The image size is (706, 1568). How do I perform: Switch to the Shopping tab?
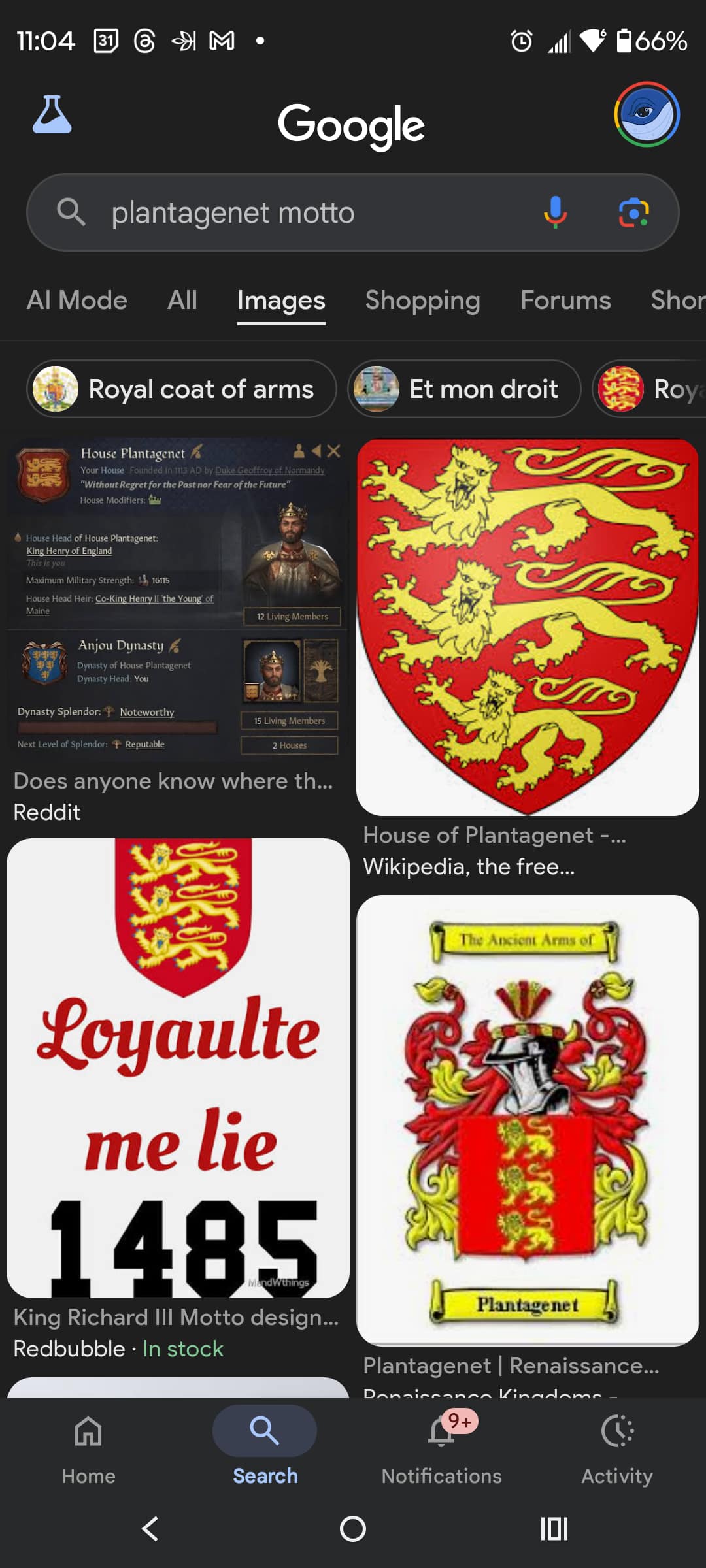422,301
